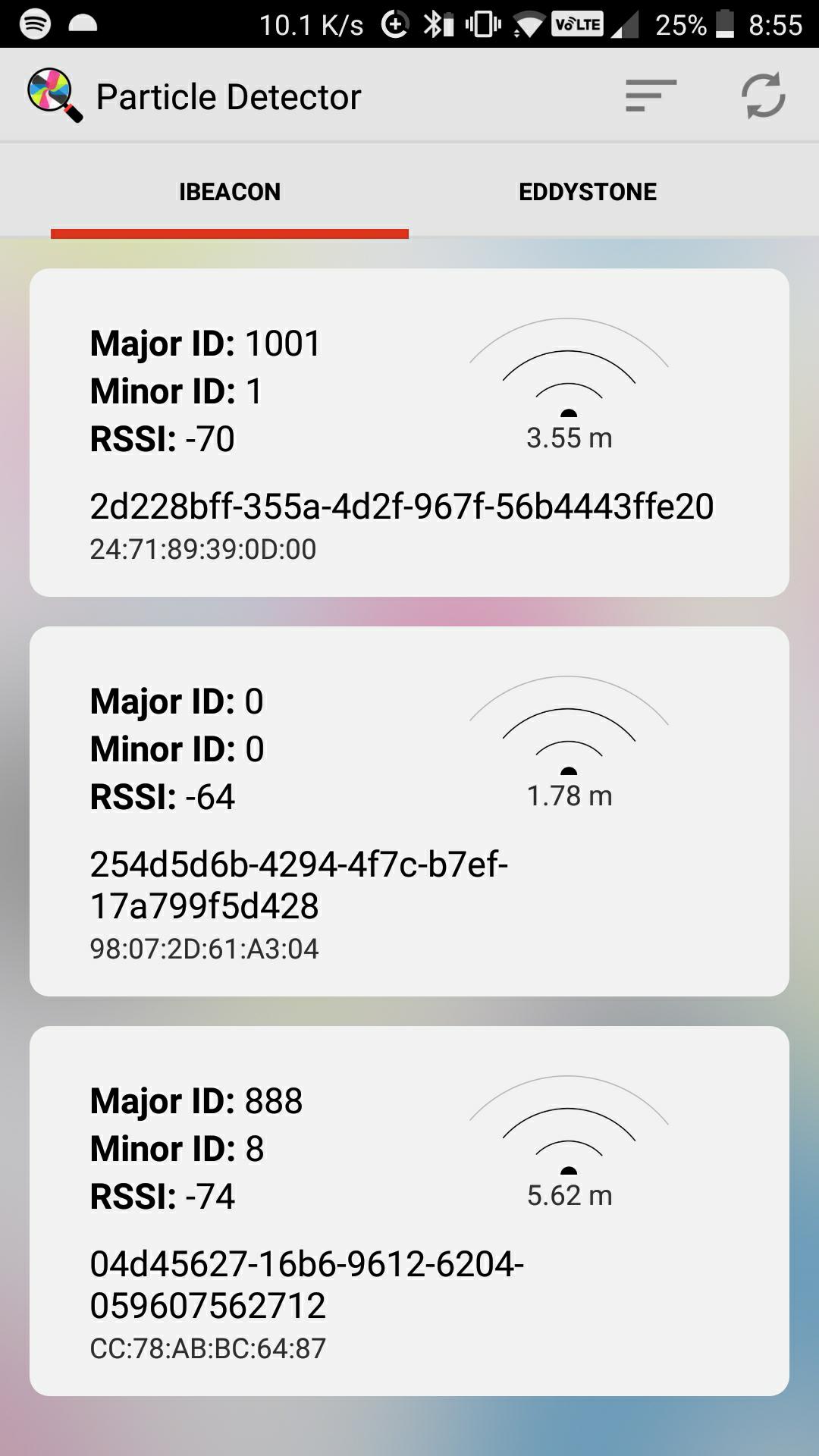Screen dimensions: 819x1456
Task: Open beacon card with RSSI -64
Action: click(x=409, y=811)
